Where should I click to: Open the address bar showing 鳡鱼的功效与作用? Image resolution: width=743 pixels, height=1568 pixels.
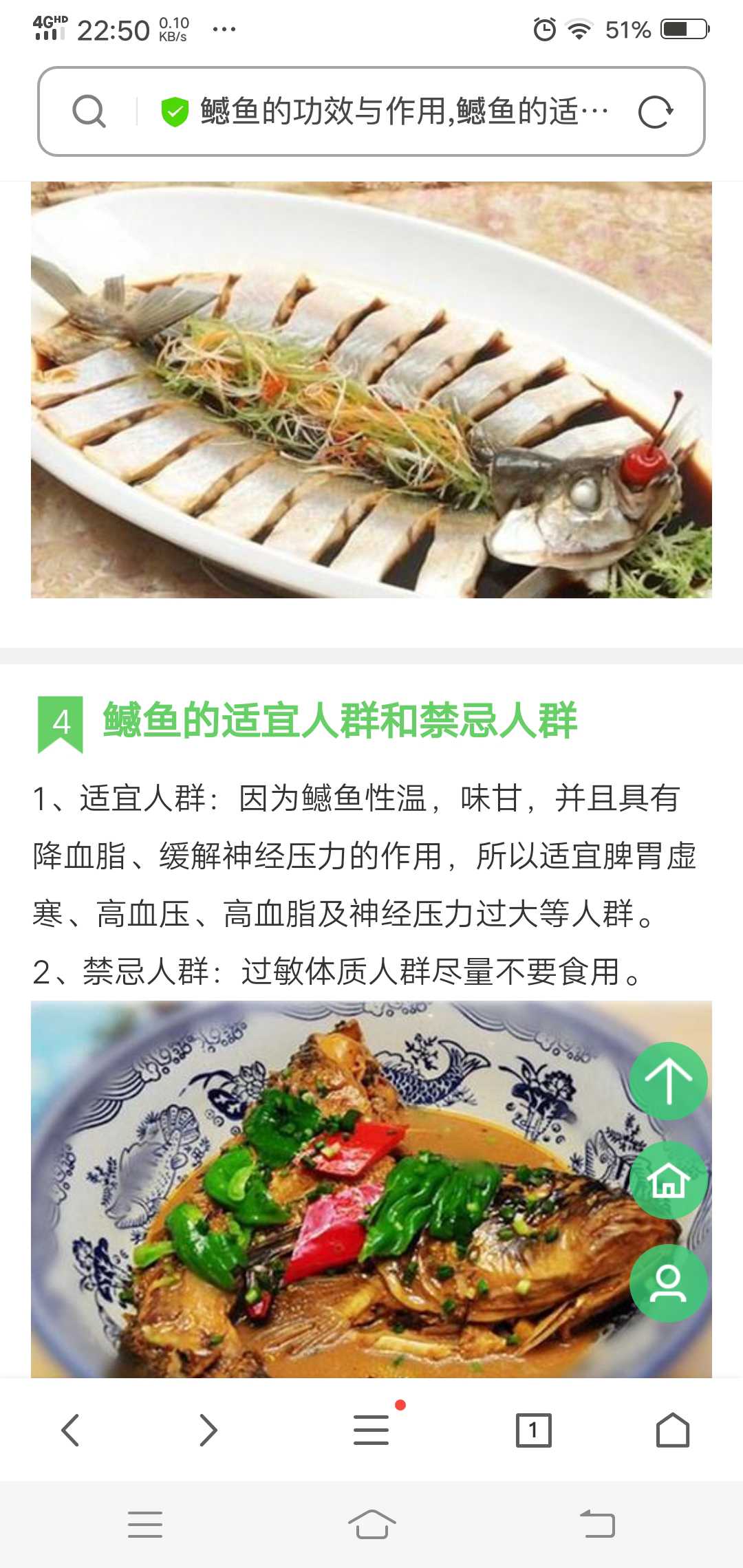(x=405, y=111)
